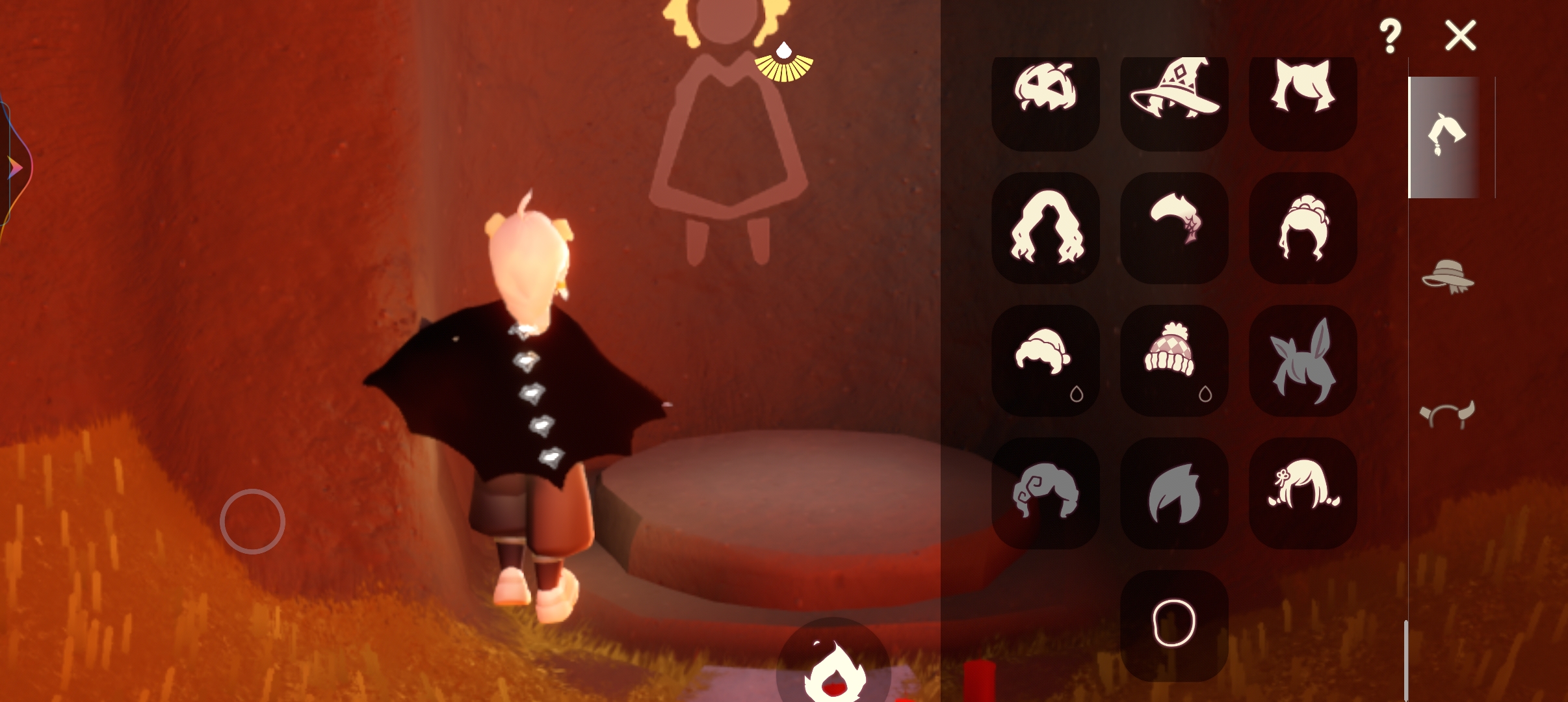This screenshot has width=1568, height=702.
Task: Pick the bunny ears hairstyle
Action: tap(1303, 360)
